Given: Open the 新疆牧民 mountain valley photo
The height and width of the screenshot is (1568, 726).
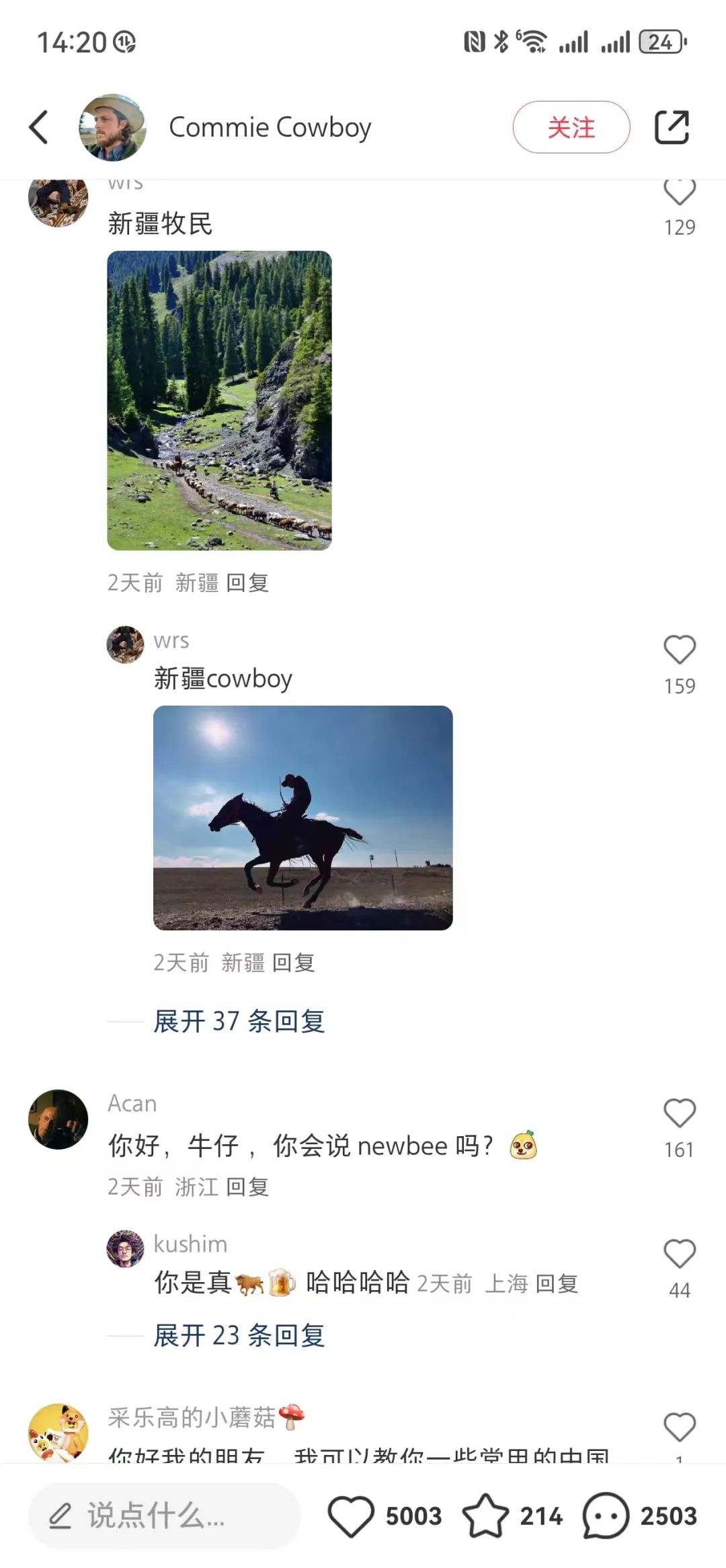Looking at the screenshot, I should [x=219, y=400].
